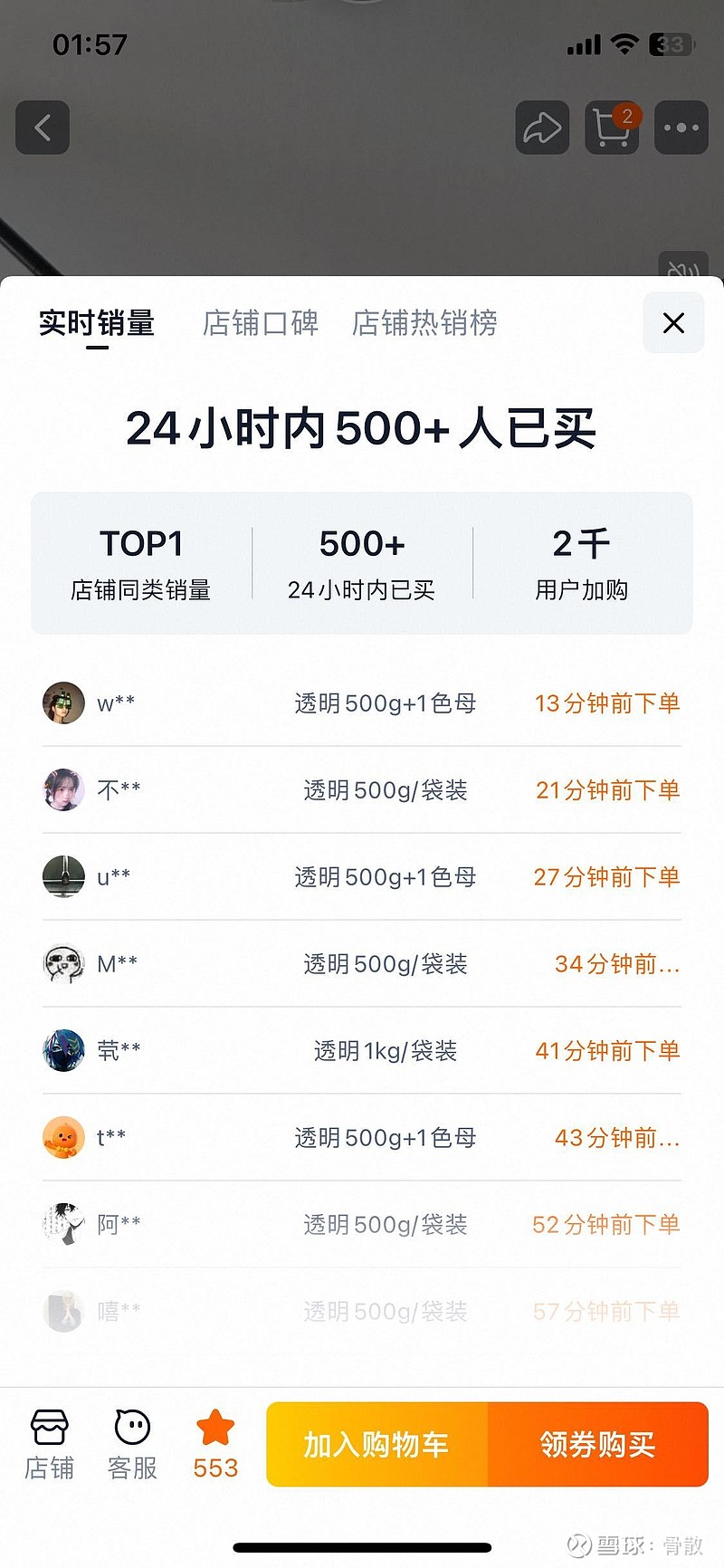This screenshot has height=1568, width=724.
Task: Open the 店铺热销榜 tab
Action: (424, 323)
